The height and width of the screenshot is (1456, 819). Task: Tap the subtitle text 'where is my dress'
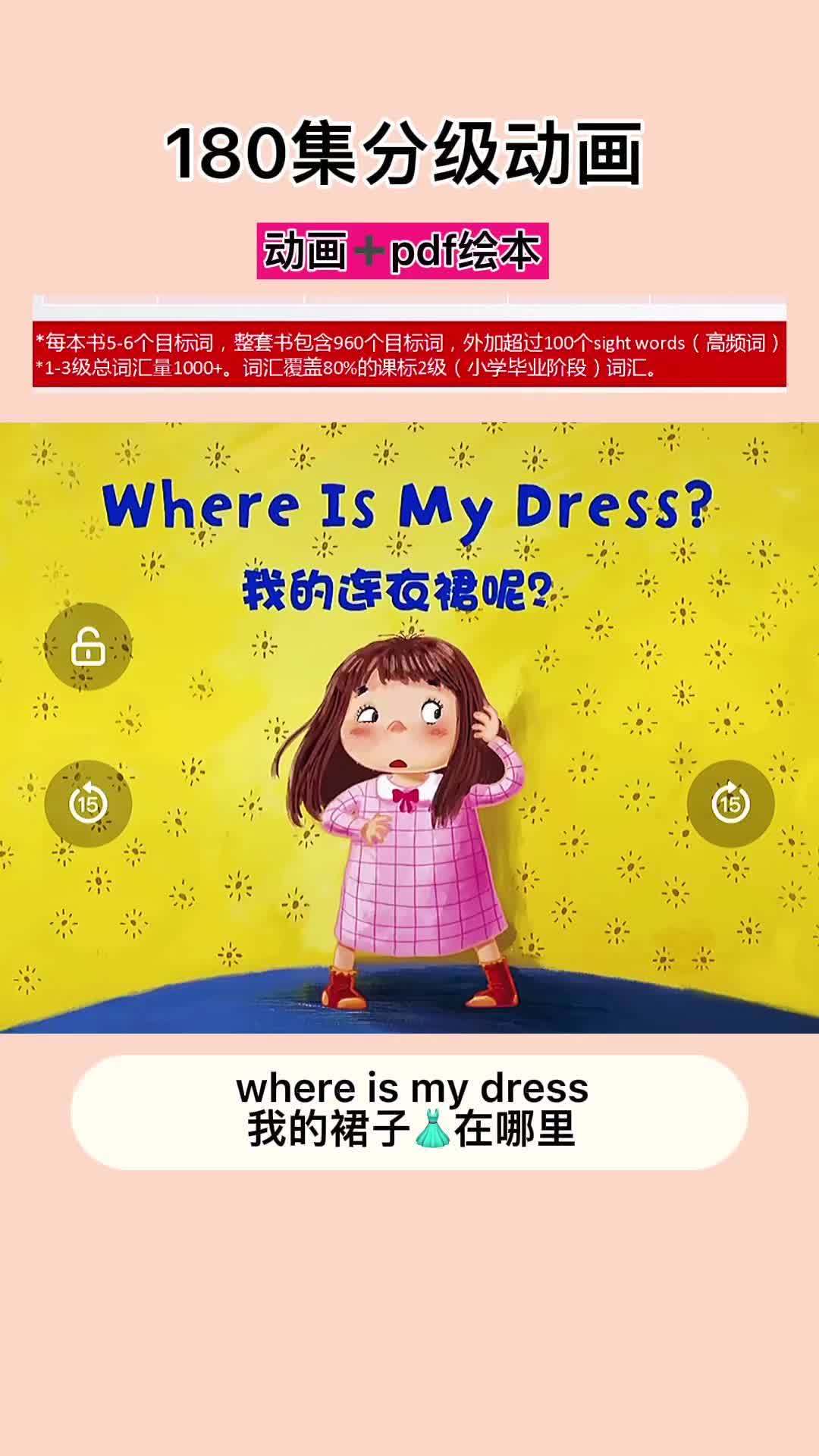(x=409, y=1088)
